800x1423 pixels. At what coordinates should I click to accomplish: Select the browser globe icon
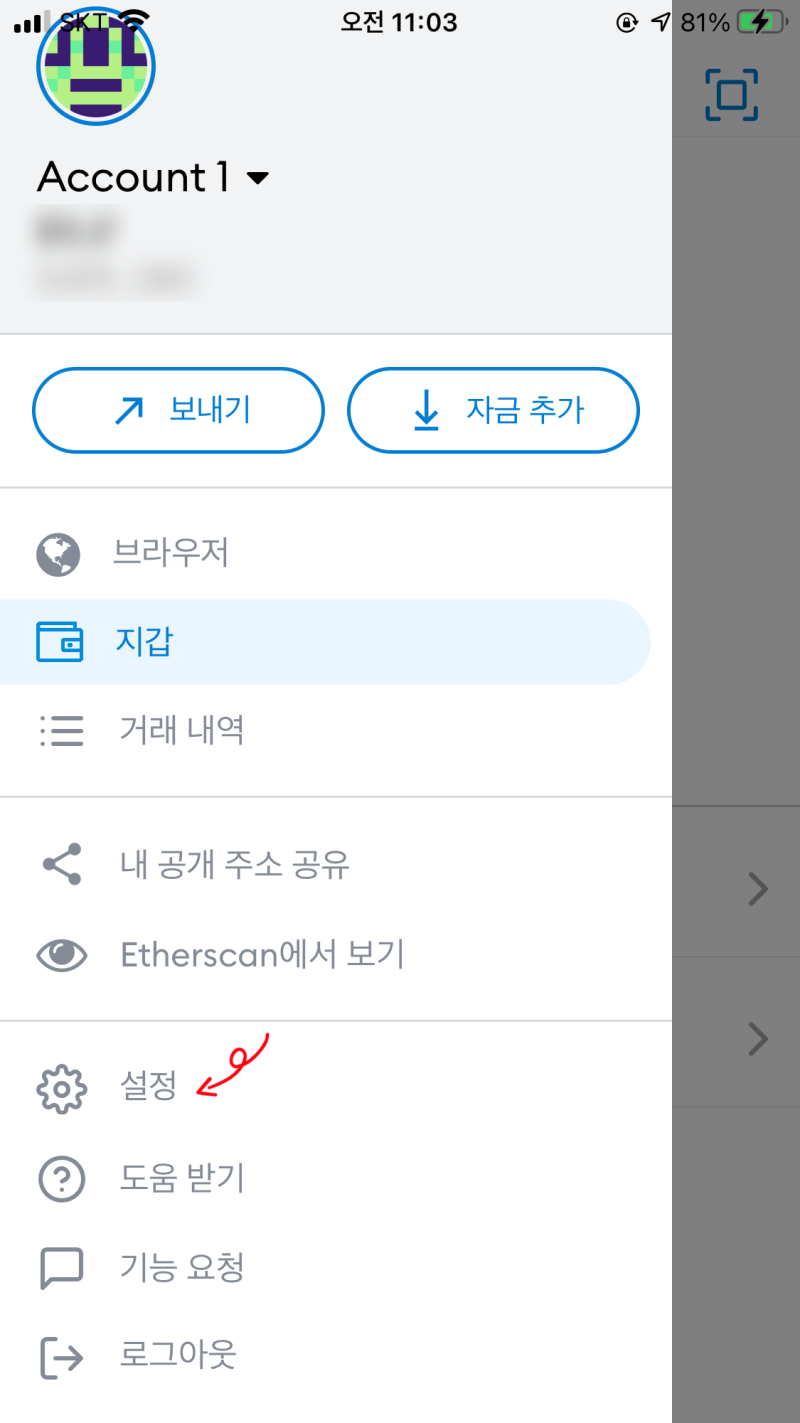[58, 553]
